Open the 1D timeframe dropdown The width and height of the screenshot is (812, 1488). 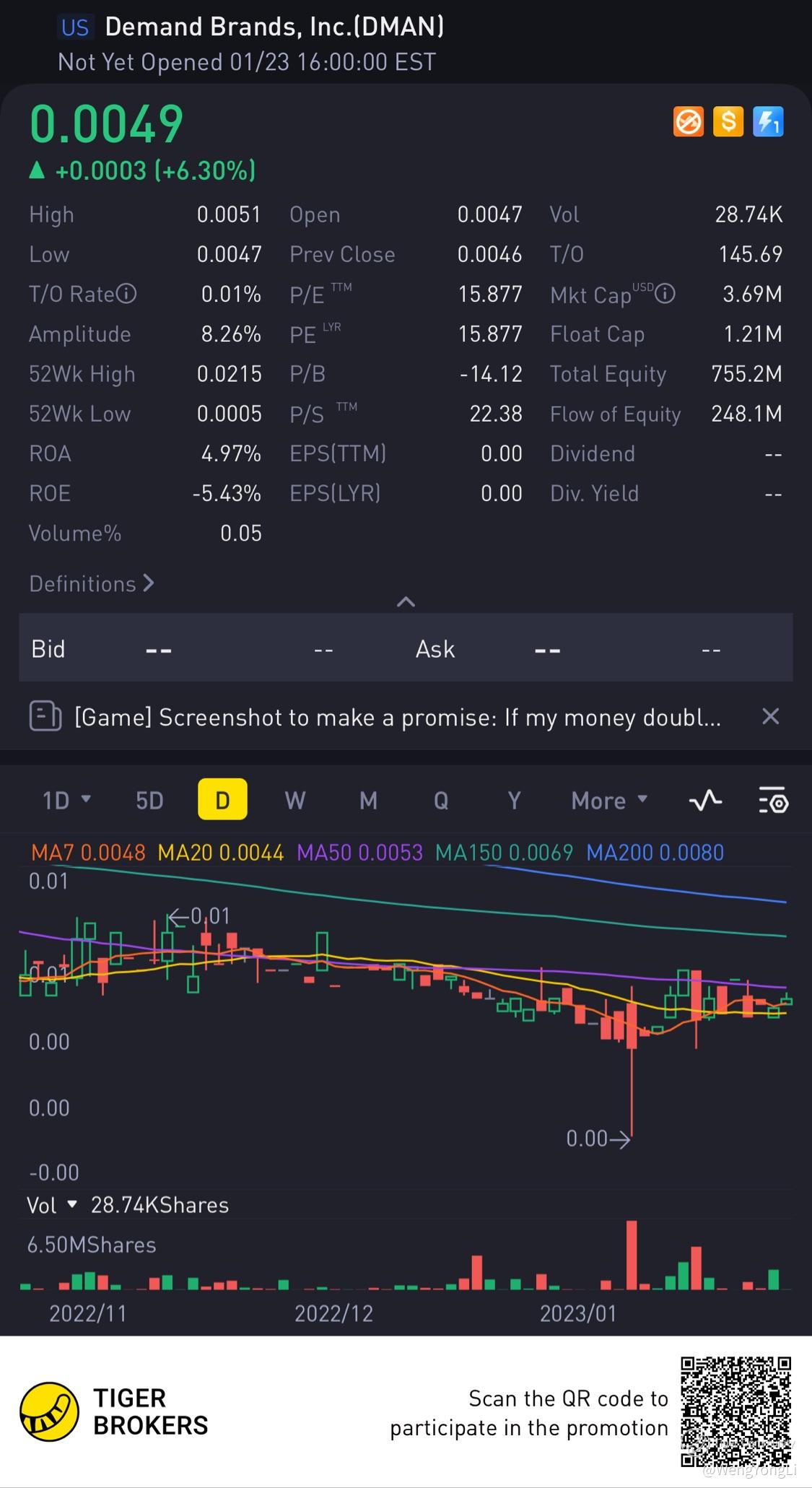point(66,800)
